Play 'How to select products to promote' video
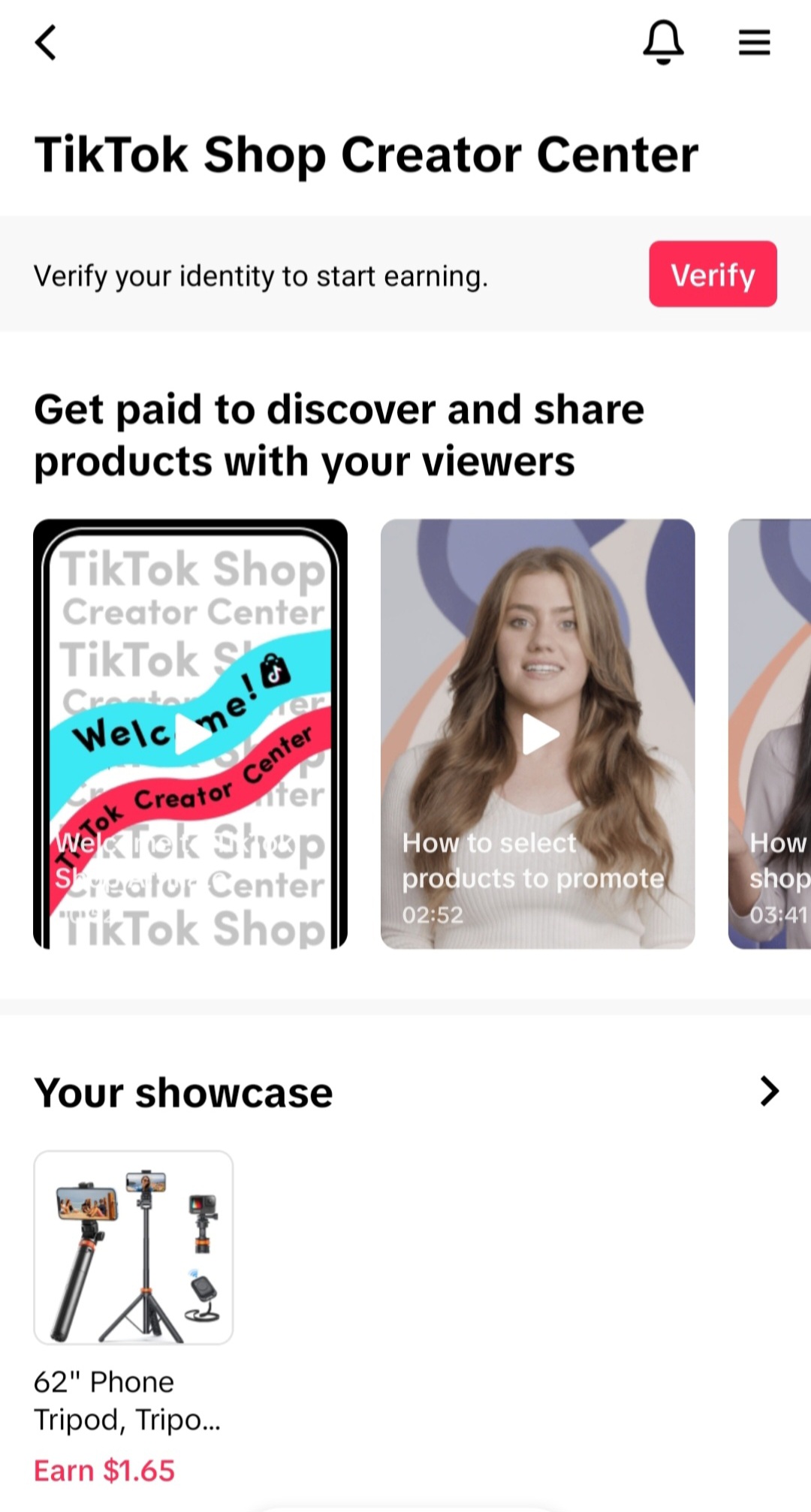 point(538,733)
